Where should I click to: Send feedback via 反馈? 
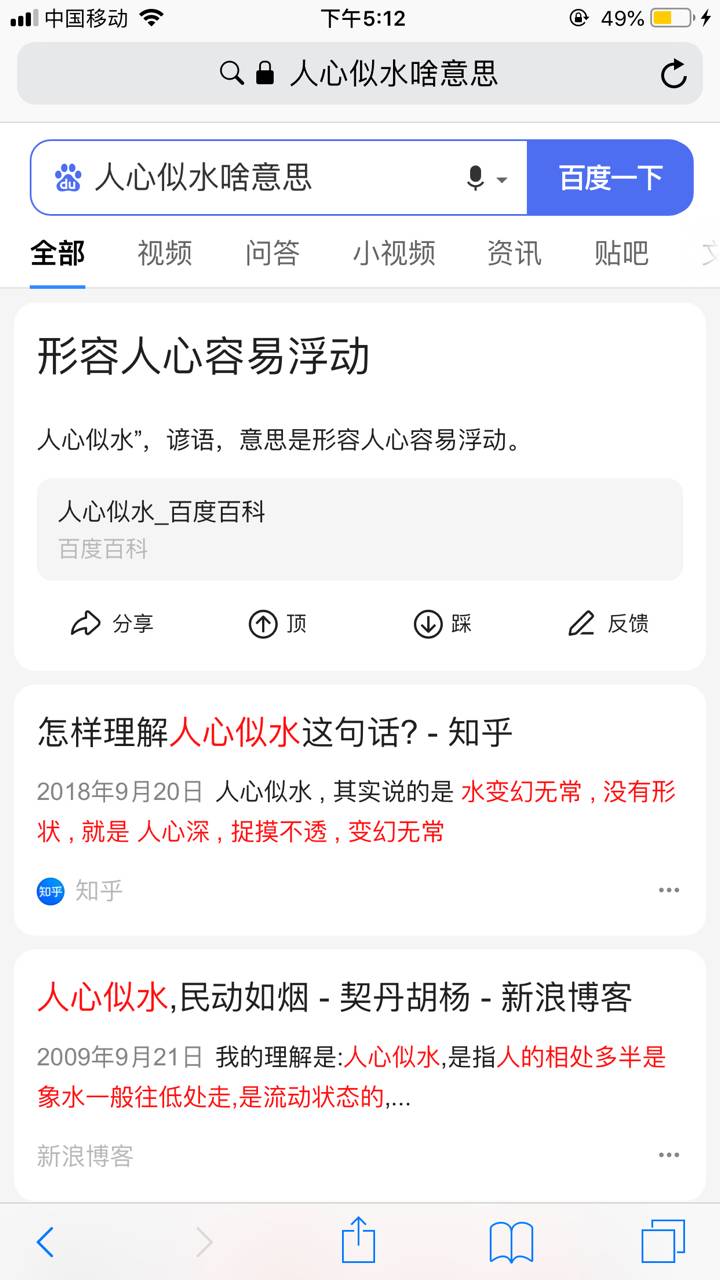tap(608, 624)
